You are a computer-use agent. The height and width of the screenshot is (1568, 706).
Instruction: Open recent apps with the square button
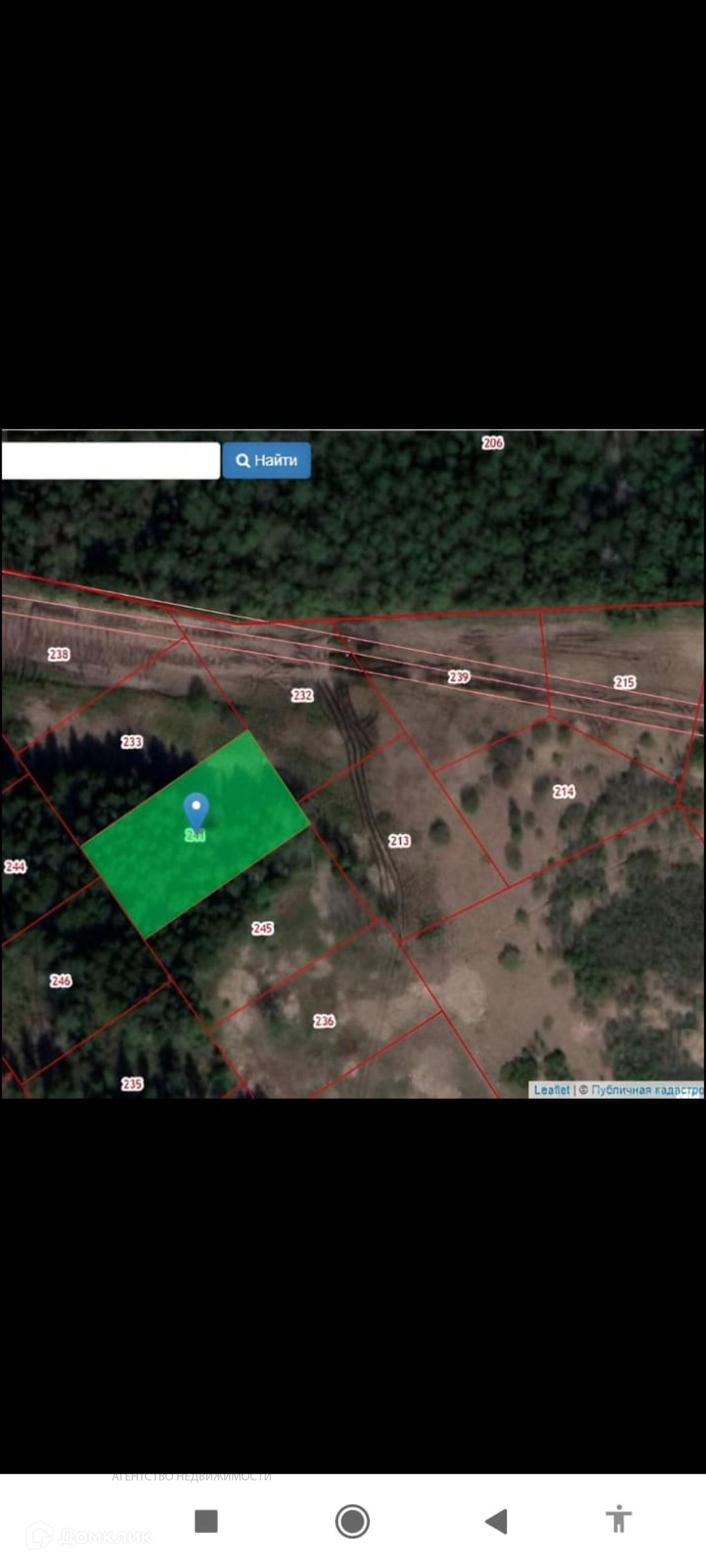point(206,1521)
